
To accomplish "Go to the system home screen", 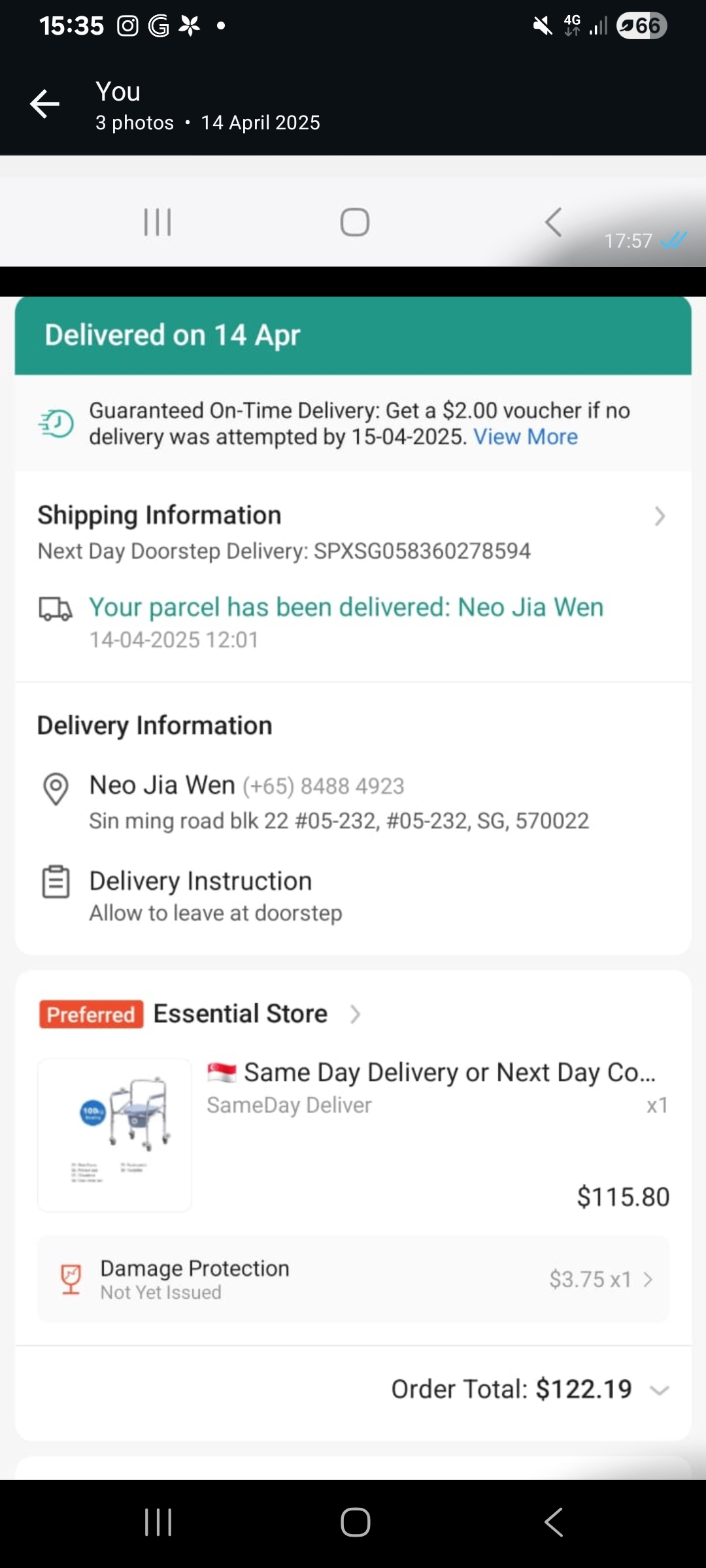I will pyautogui.click(x=355, y=1522).
